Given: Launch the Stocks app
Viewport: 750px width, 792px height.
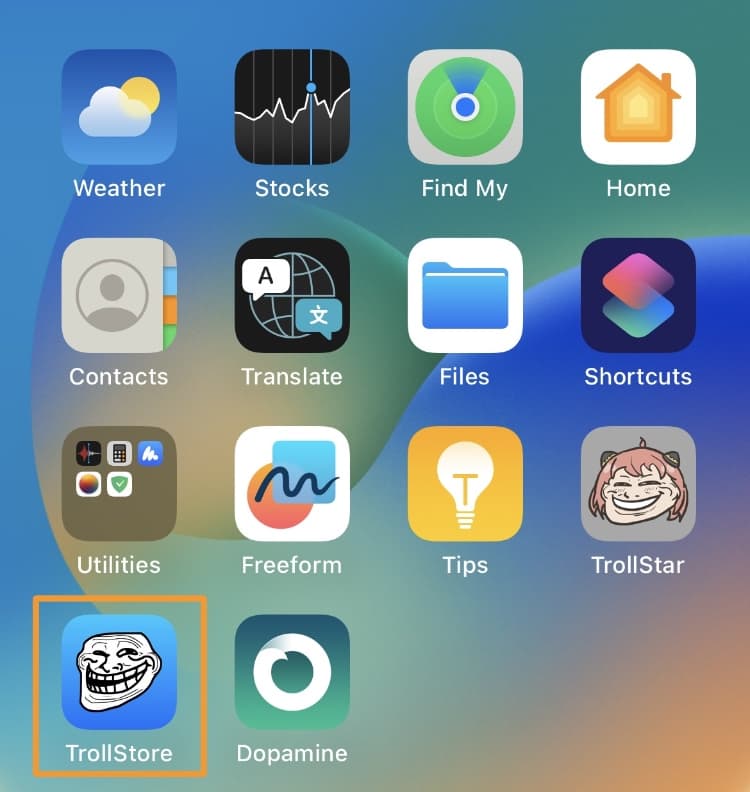Looking at the screenshot, I should (x=292, y=105).
